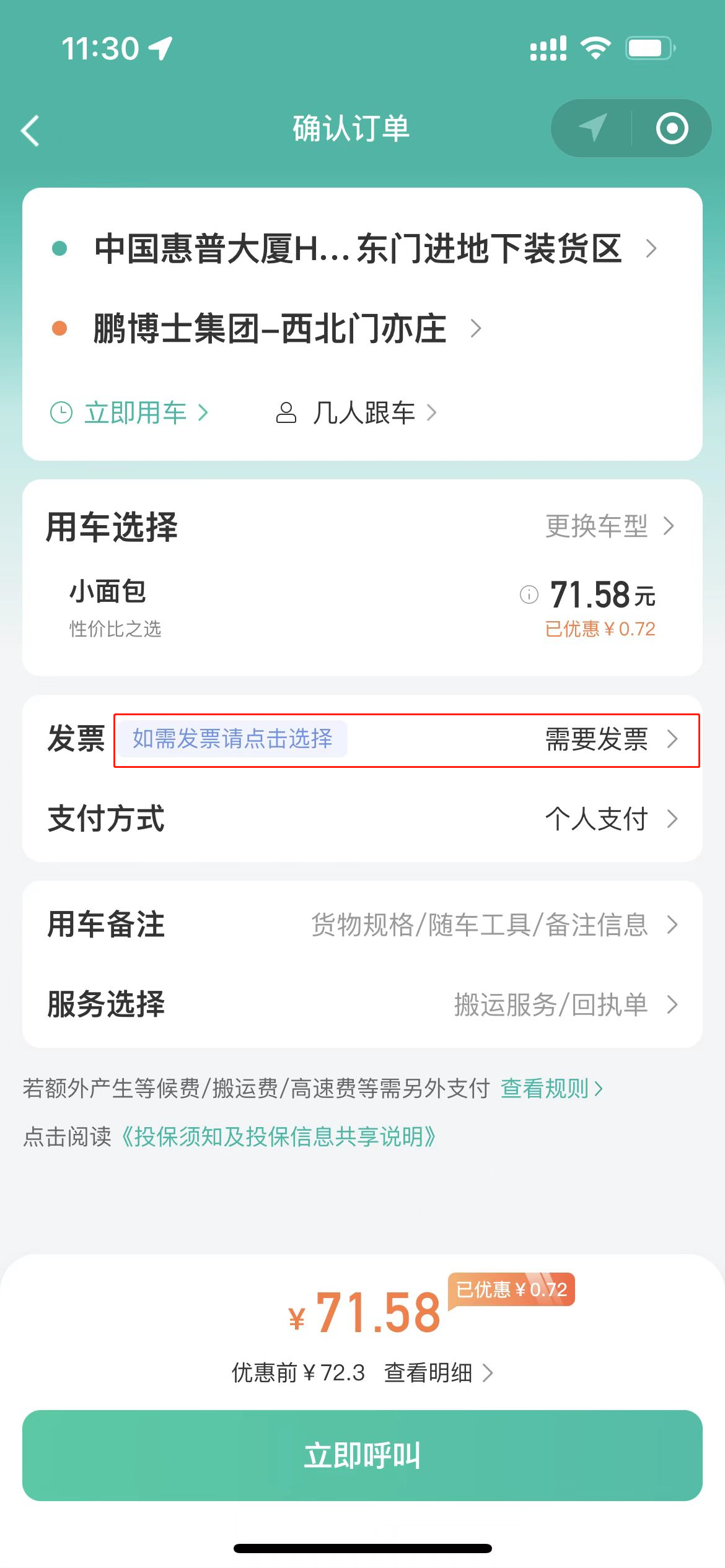
Task: Tap 更换车型 to change the vehicle type
Action: coord(610,526)
